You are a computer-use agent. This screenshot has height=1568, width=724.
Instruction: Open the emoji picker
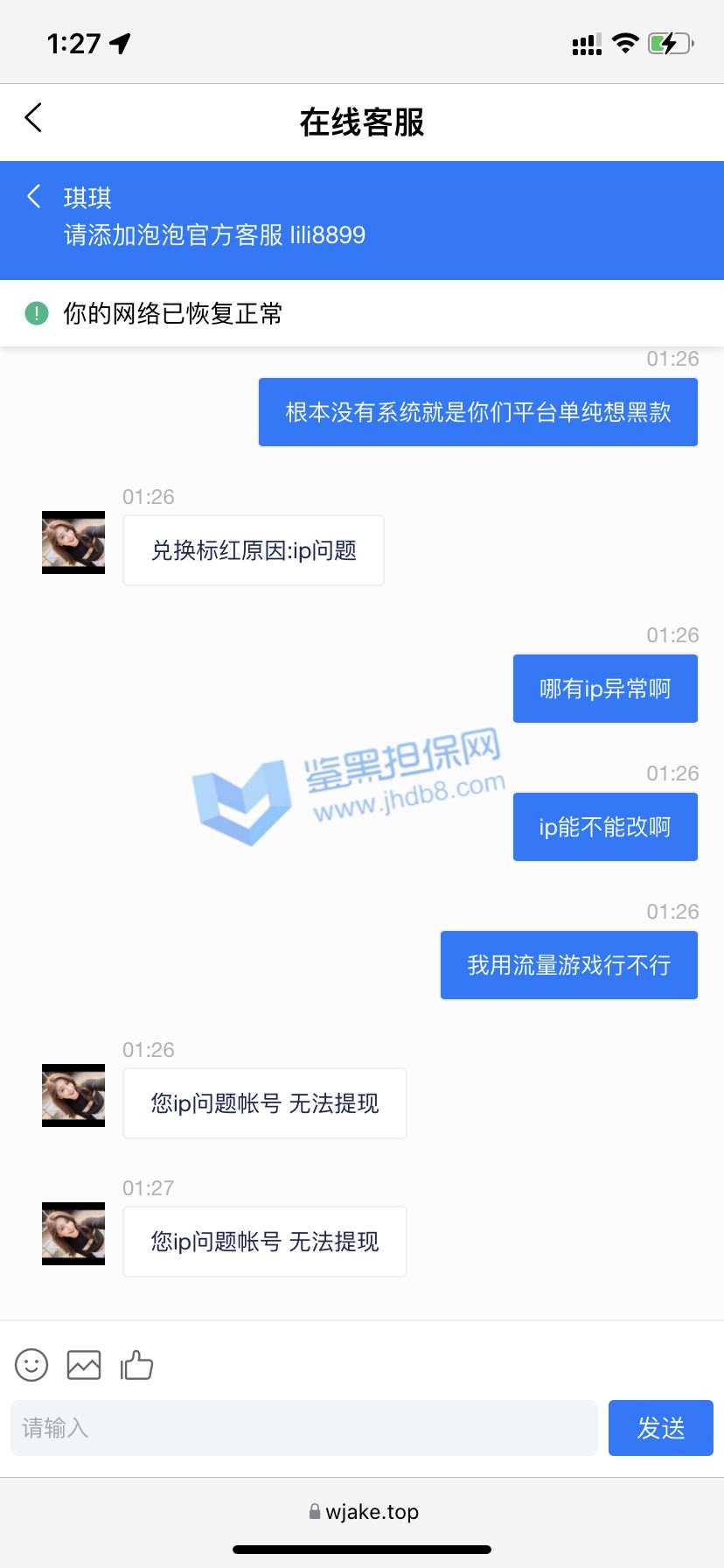[31, 1364]
